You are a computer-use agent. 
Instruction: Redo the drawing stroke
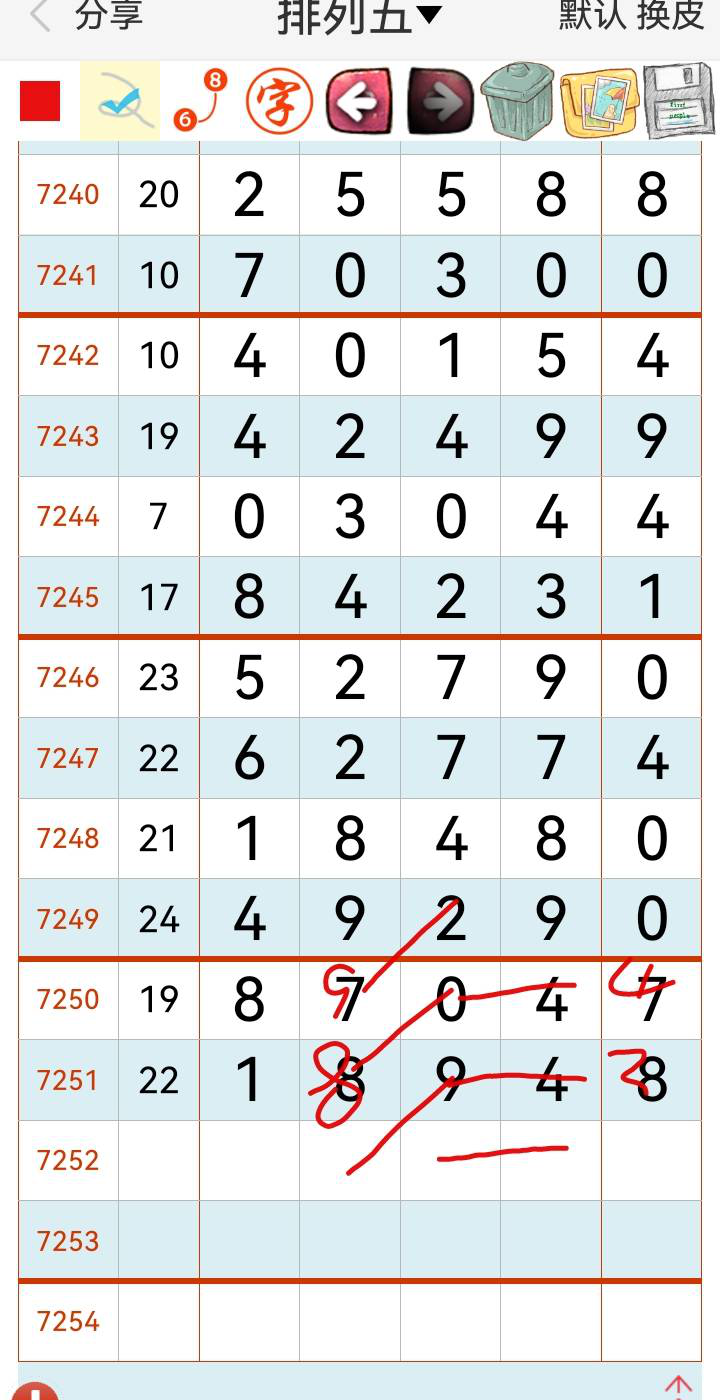point(440,101)
